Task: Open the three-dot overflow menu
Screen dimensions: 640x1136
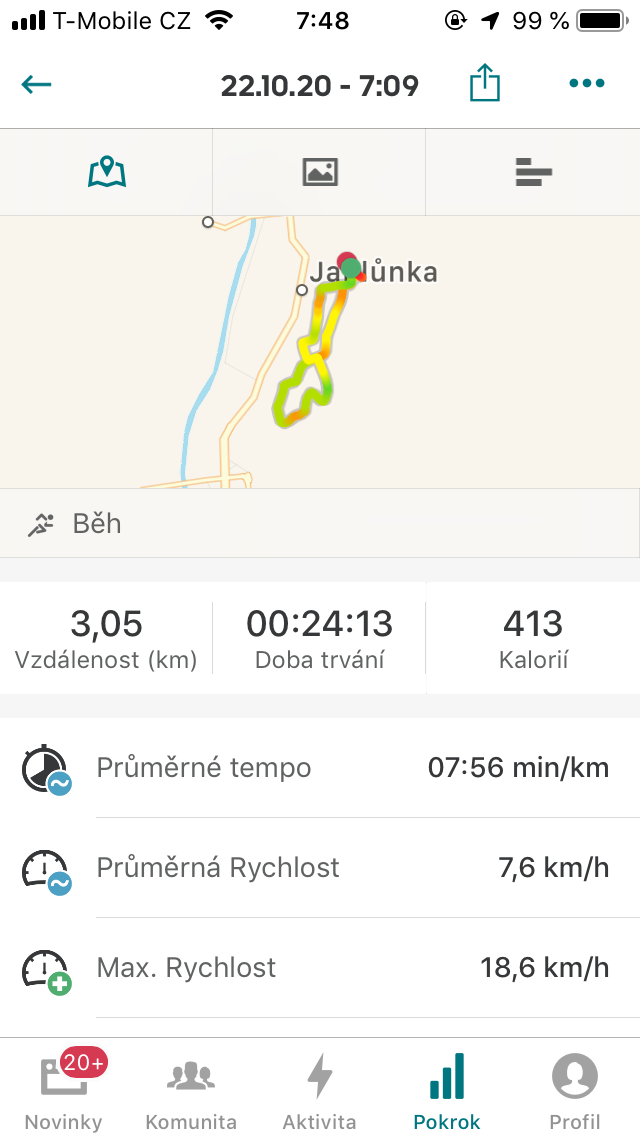Action: click(586, 83)
